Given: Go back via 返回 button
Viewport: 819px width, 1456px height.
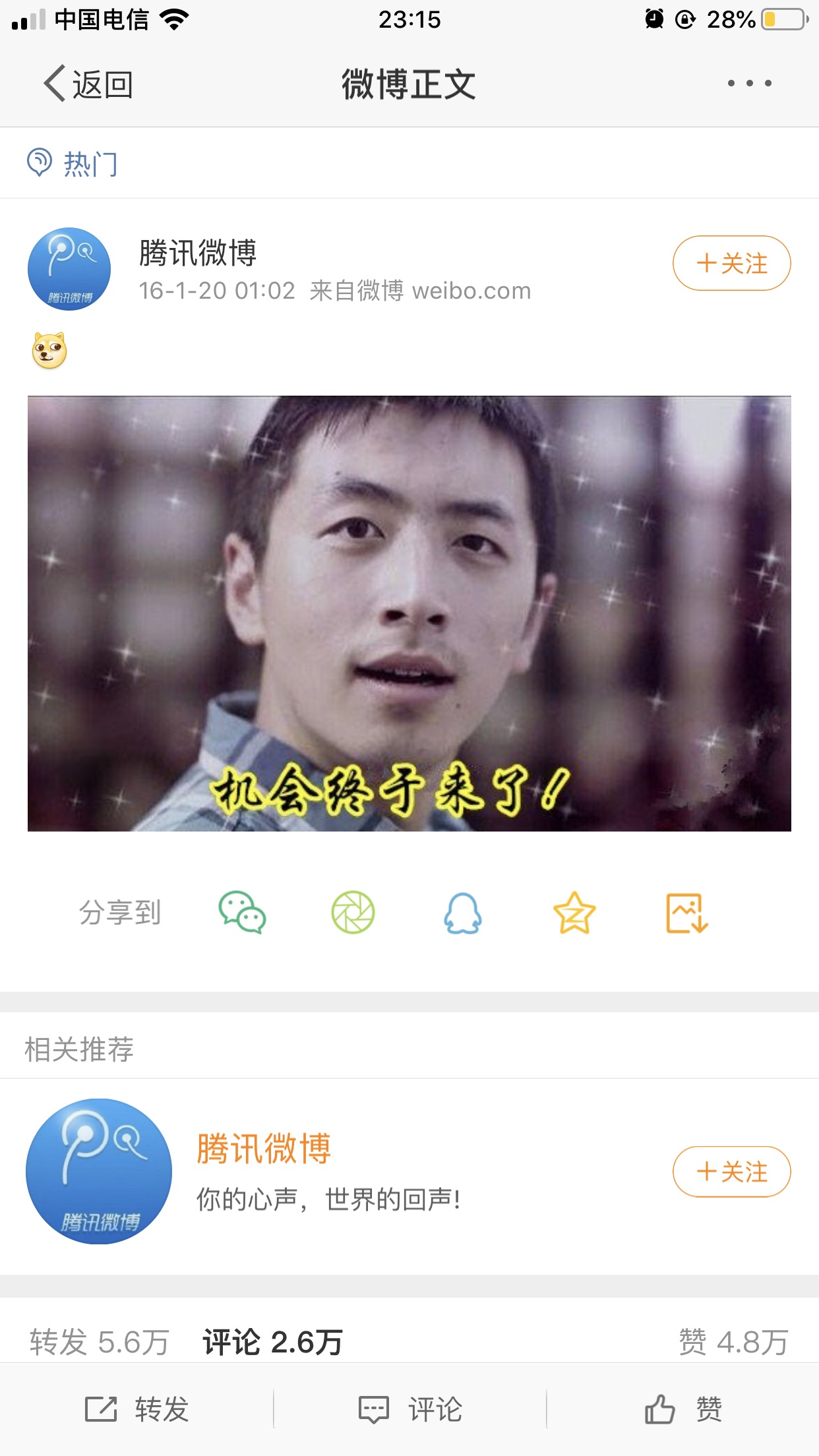Looking at the screenshot, I should coord(88,84).
